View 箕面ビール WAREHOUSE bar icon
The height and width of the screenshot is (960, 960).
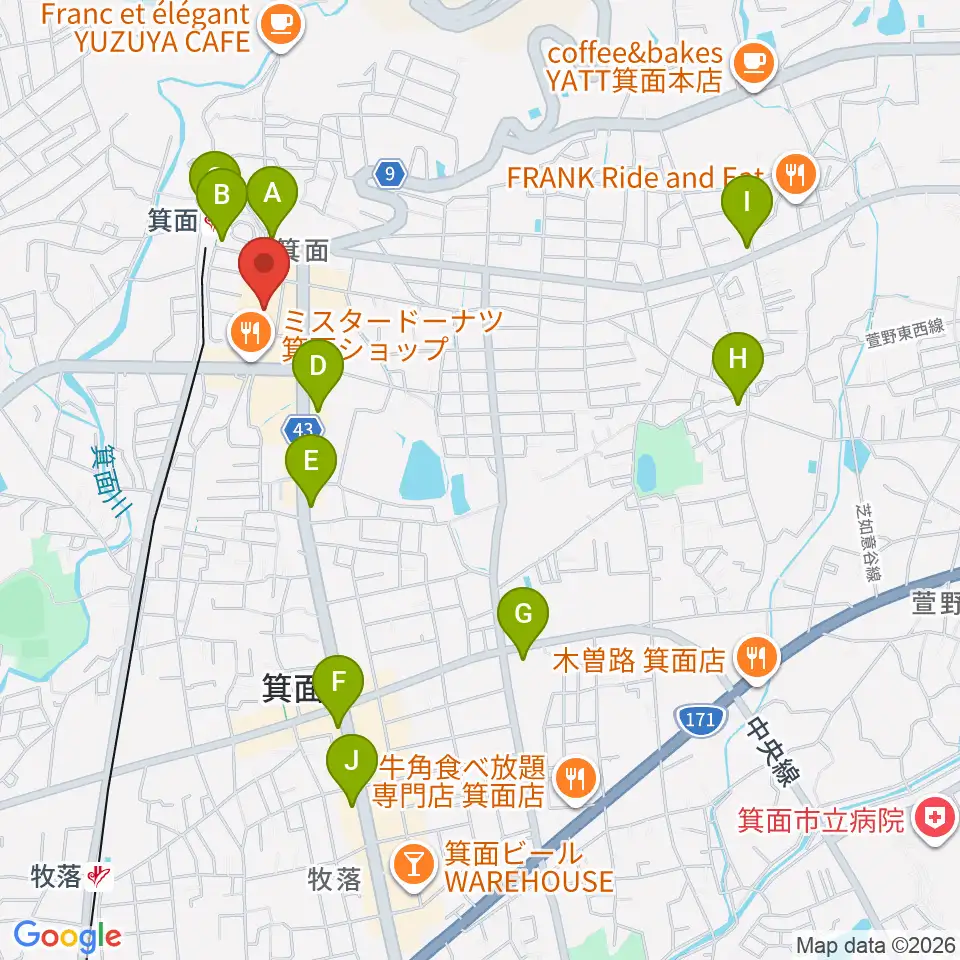414,866
